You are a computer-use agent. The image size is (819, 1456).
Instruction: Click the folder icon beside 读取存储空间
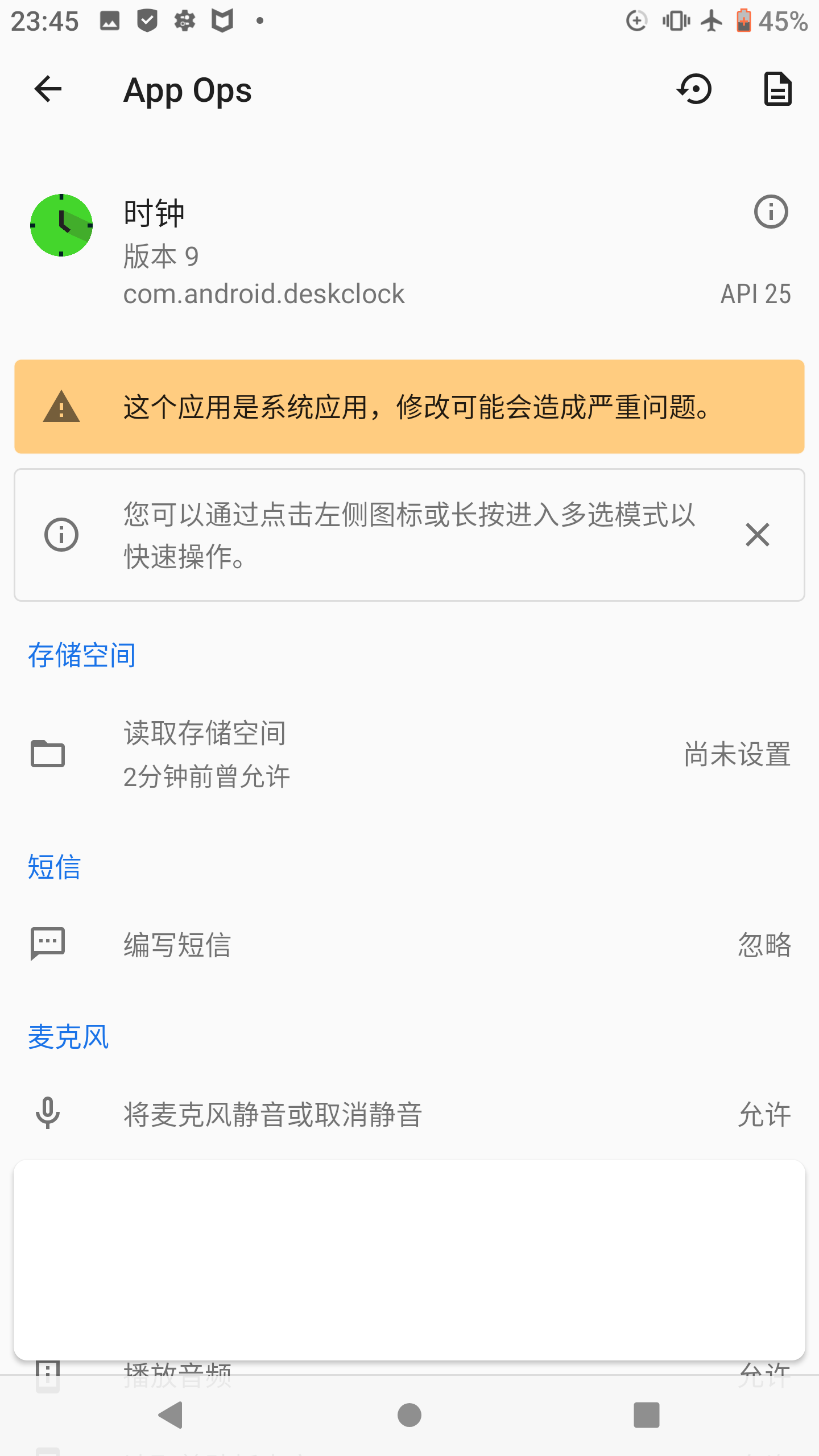click(48, 753)
